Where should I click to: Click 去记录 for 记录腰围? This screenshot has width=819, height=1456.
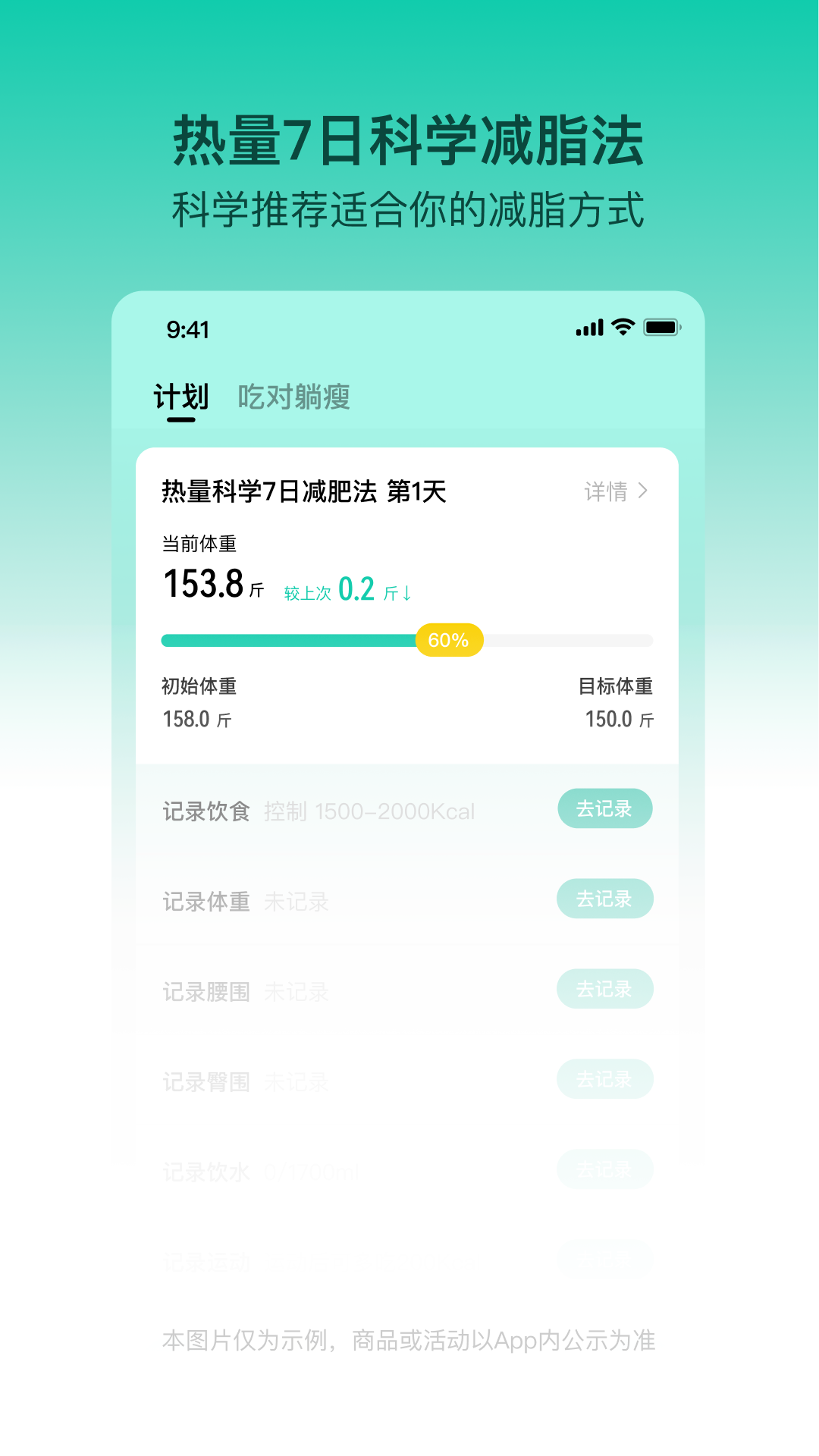pos(604,989)
